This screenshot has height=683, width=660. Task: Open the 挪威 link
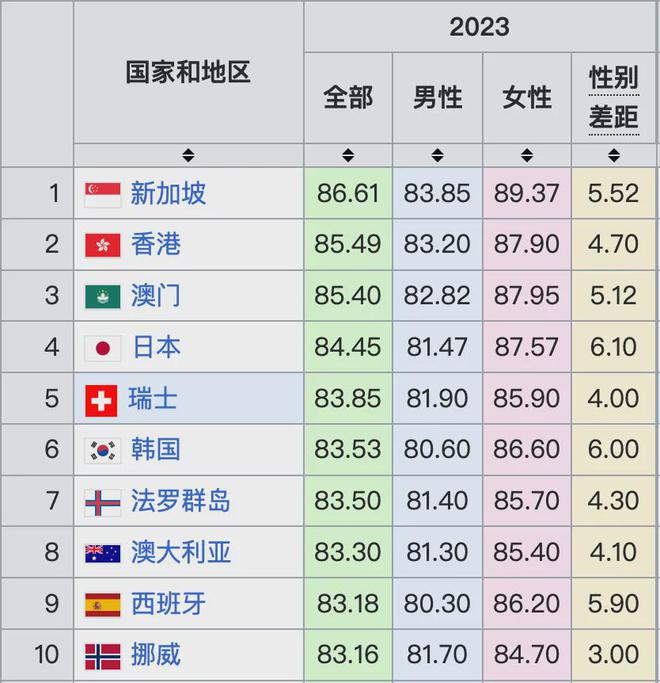click(x=155, y=655)
